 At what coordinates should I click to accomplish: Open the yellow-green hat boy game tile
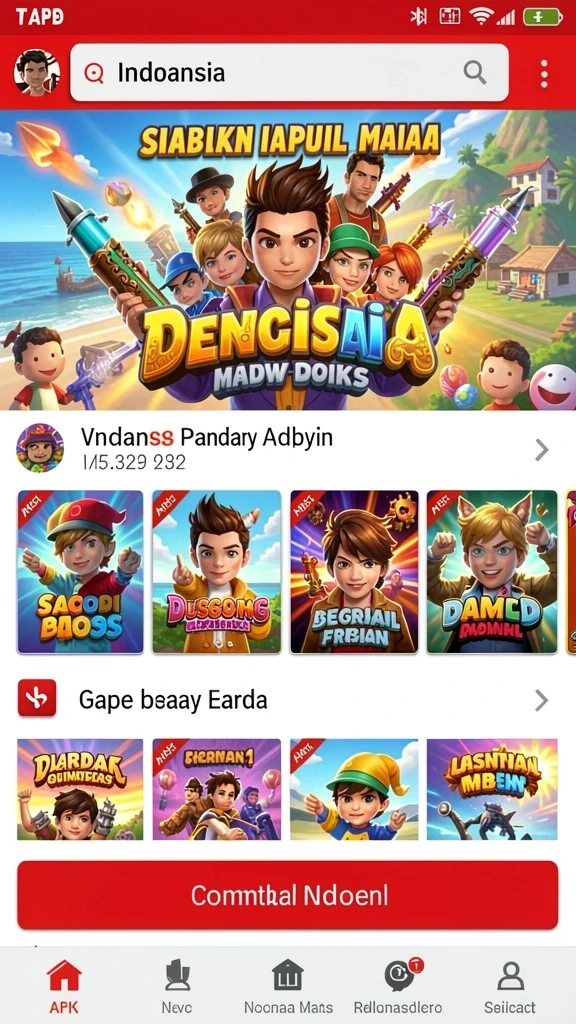point(355,789)
